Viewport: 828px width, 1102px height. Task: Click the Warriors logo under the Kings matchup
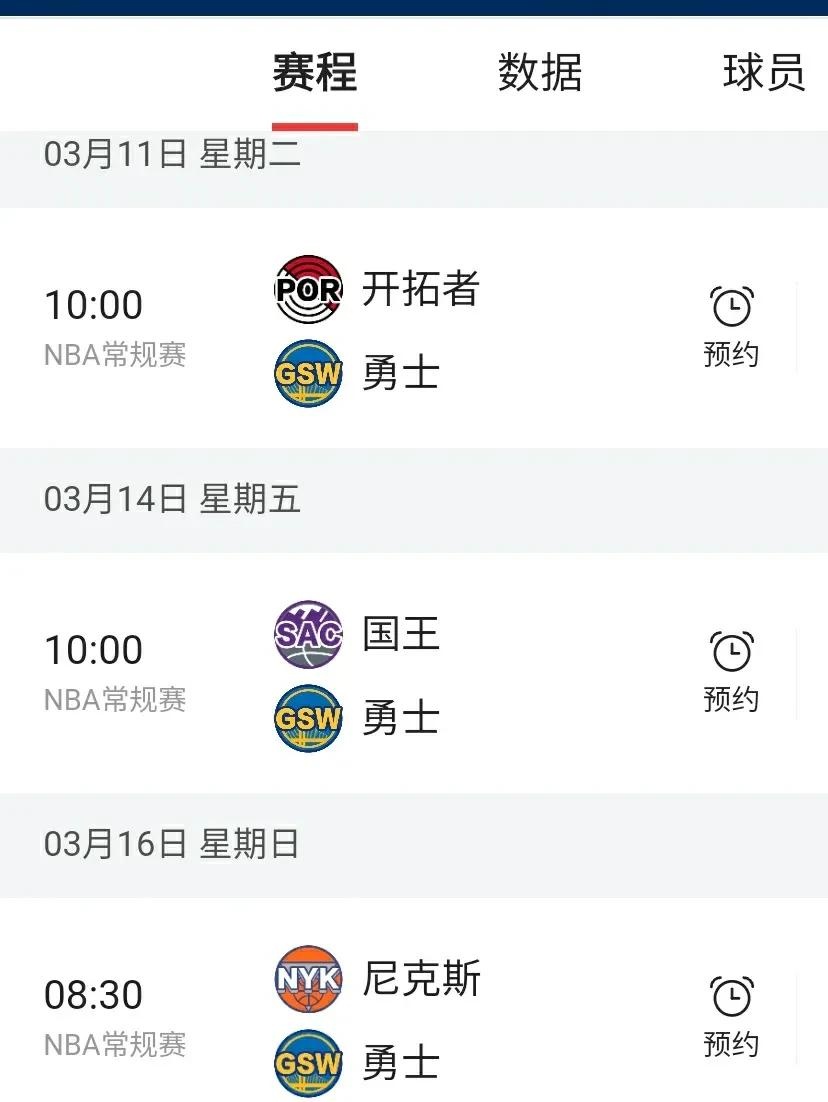[x=308, y=717]
